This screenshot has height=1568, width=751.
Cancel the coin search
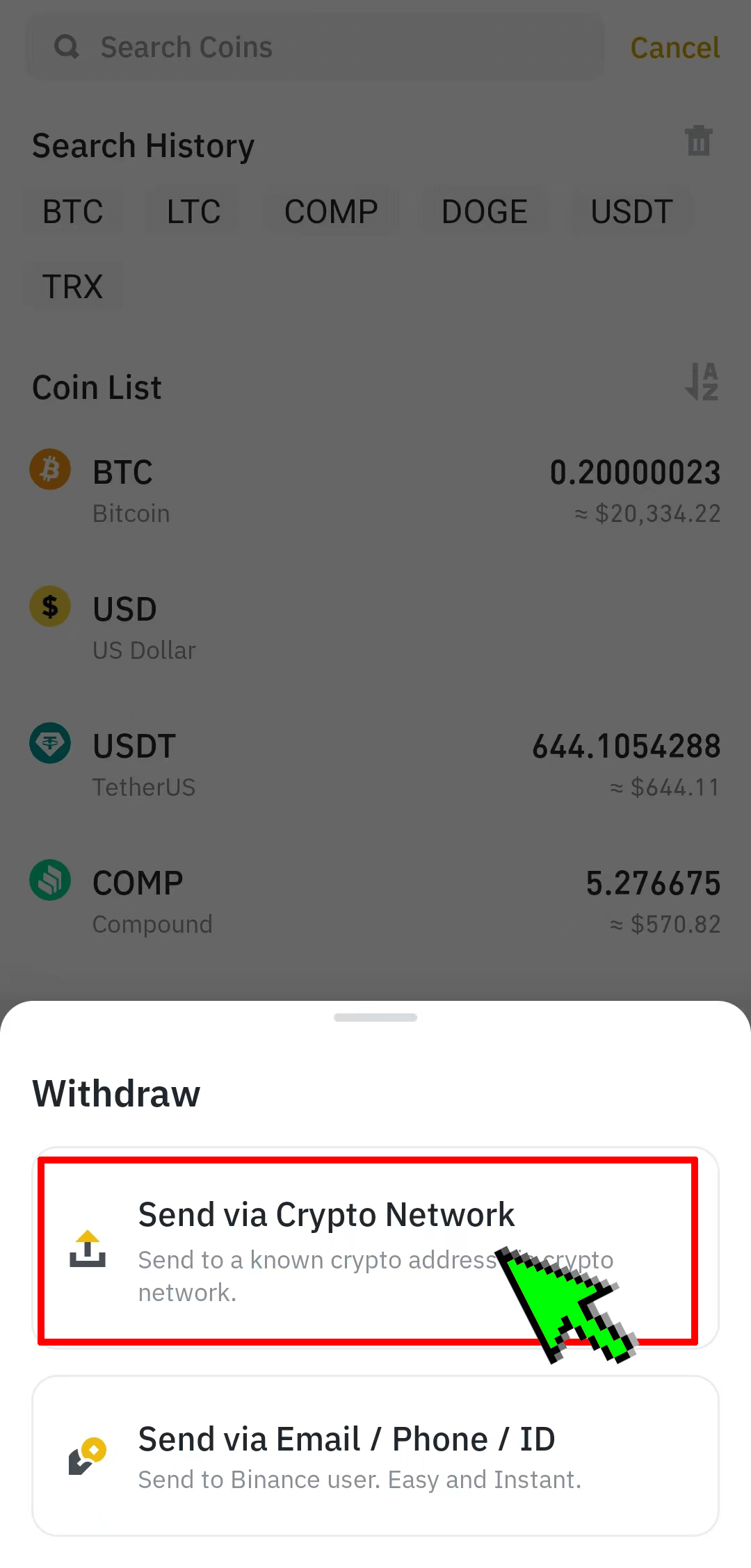674,47
